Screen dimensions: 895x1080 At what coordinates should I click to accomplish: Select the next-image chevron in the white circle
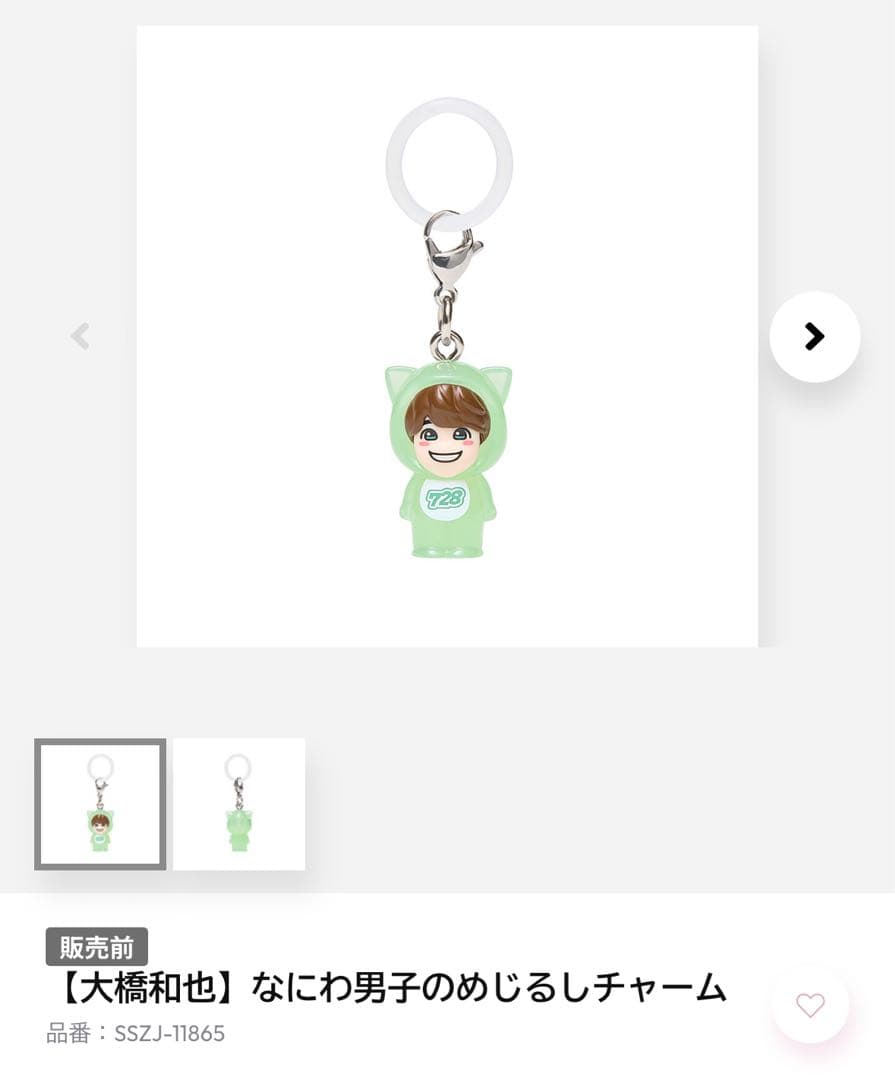(x=812, y=337)
